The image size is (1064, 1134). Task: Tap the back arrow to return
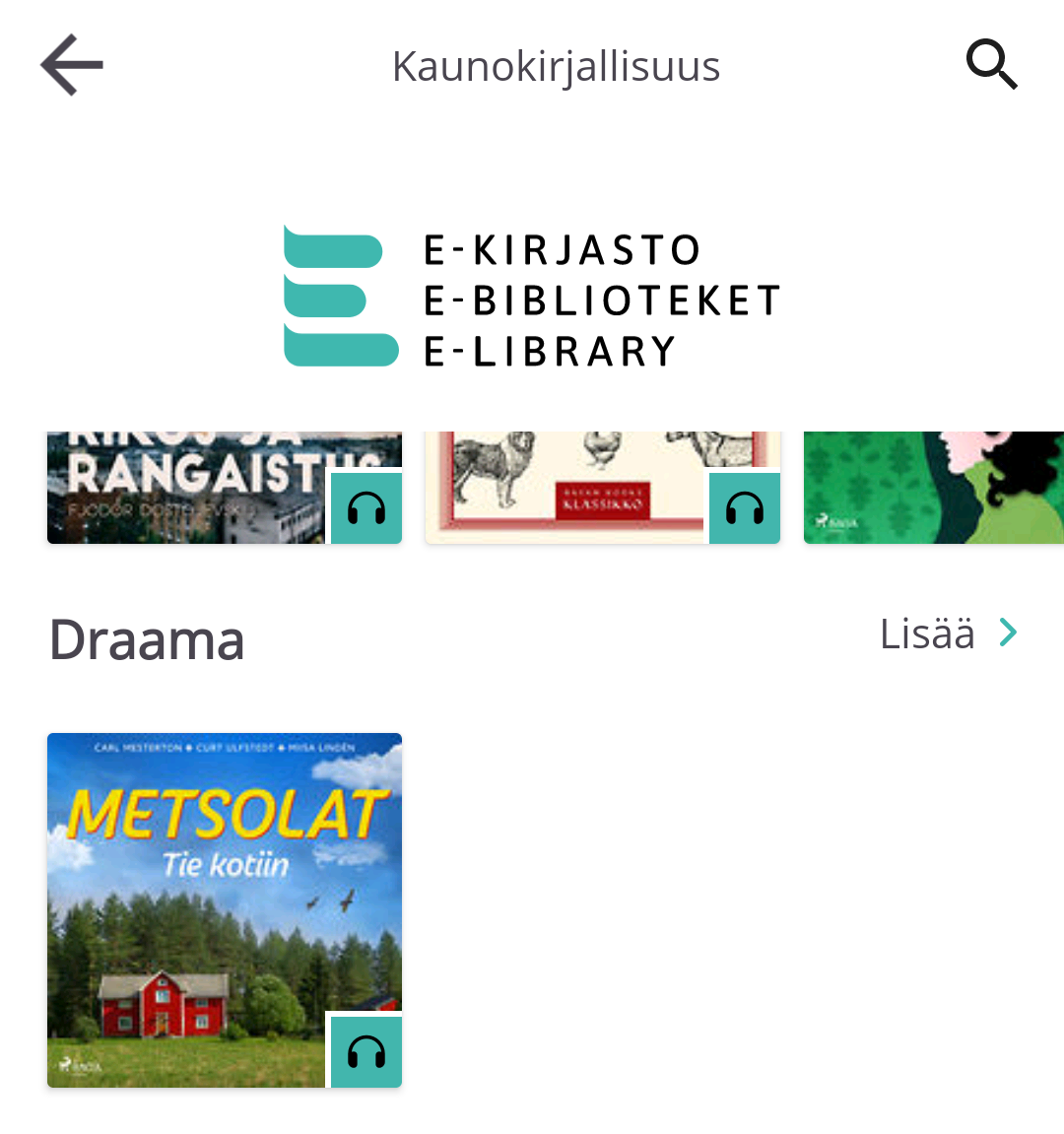point(70,65)
